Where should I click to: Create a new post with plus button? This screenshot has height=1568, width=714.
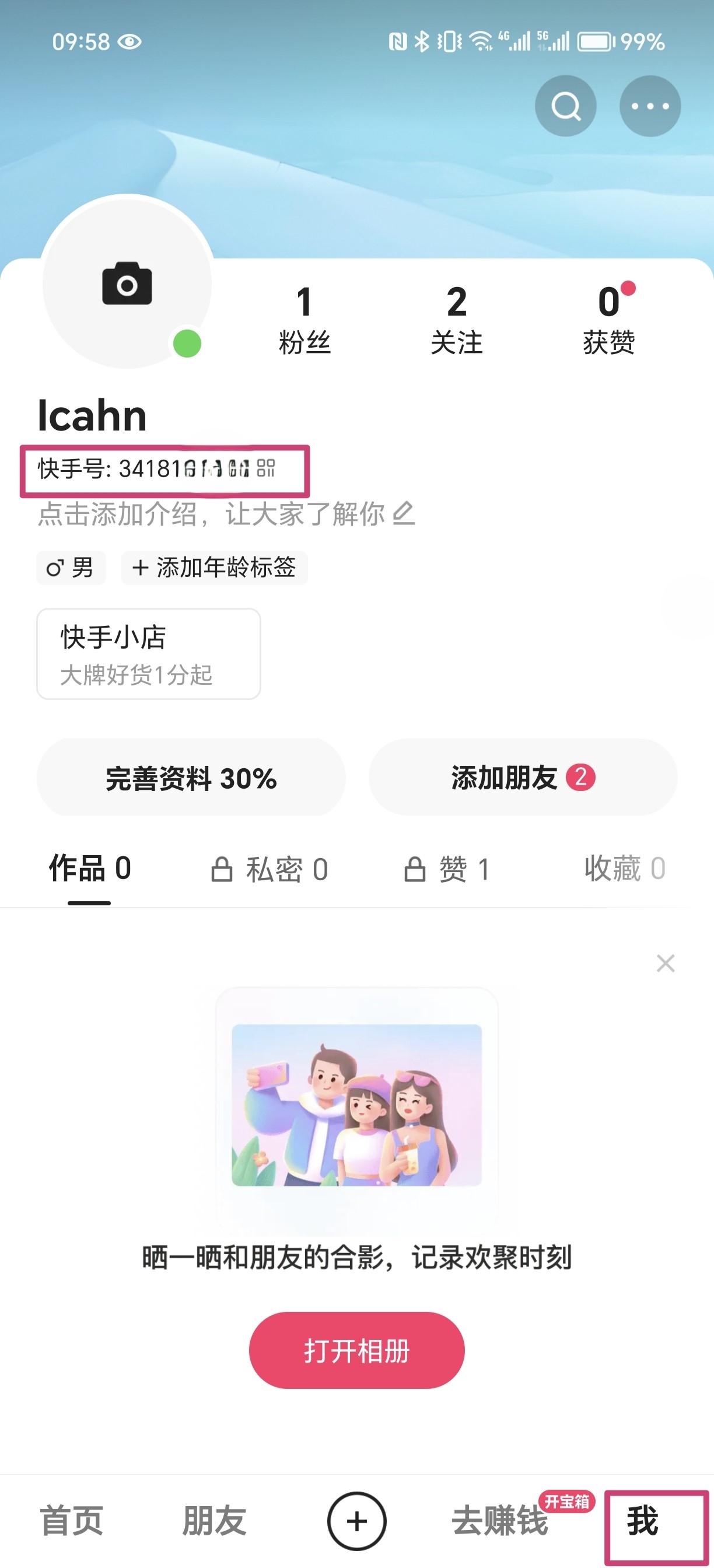356,1521
